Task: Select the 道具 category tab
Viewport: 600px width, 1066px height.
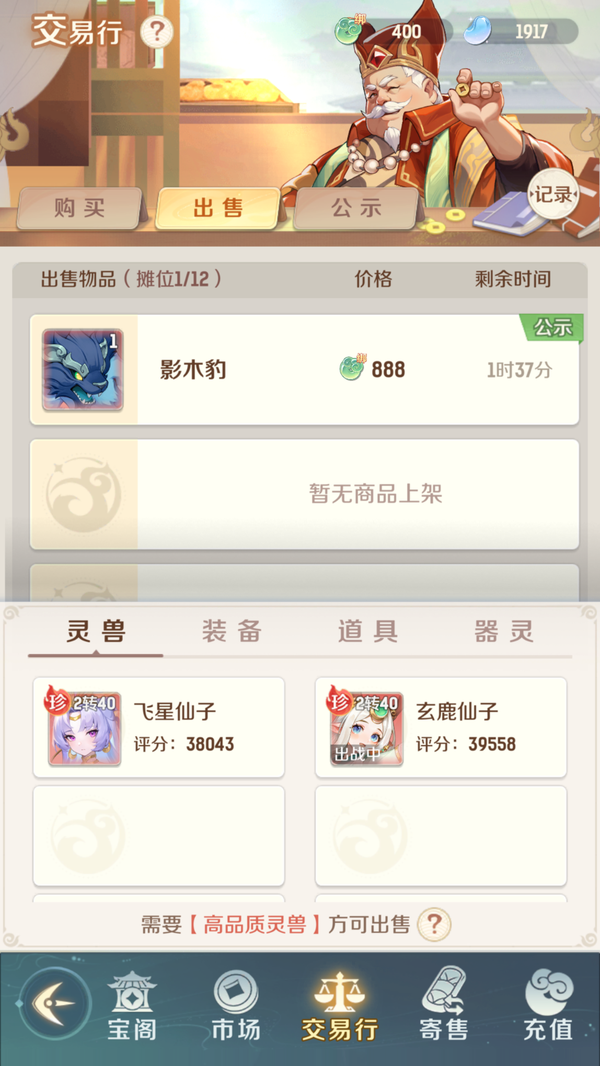Action: coord(368,631)
